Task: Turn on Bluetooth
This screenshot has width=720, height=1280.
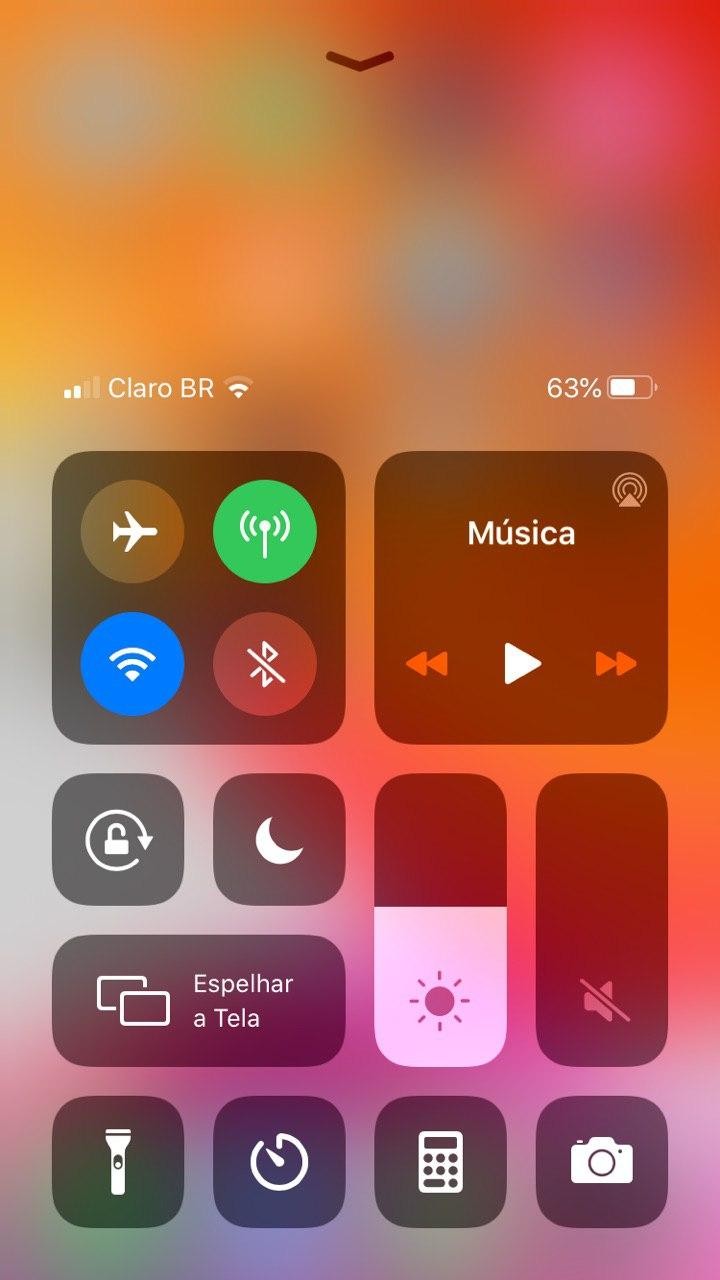Action: pos(265,664)
